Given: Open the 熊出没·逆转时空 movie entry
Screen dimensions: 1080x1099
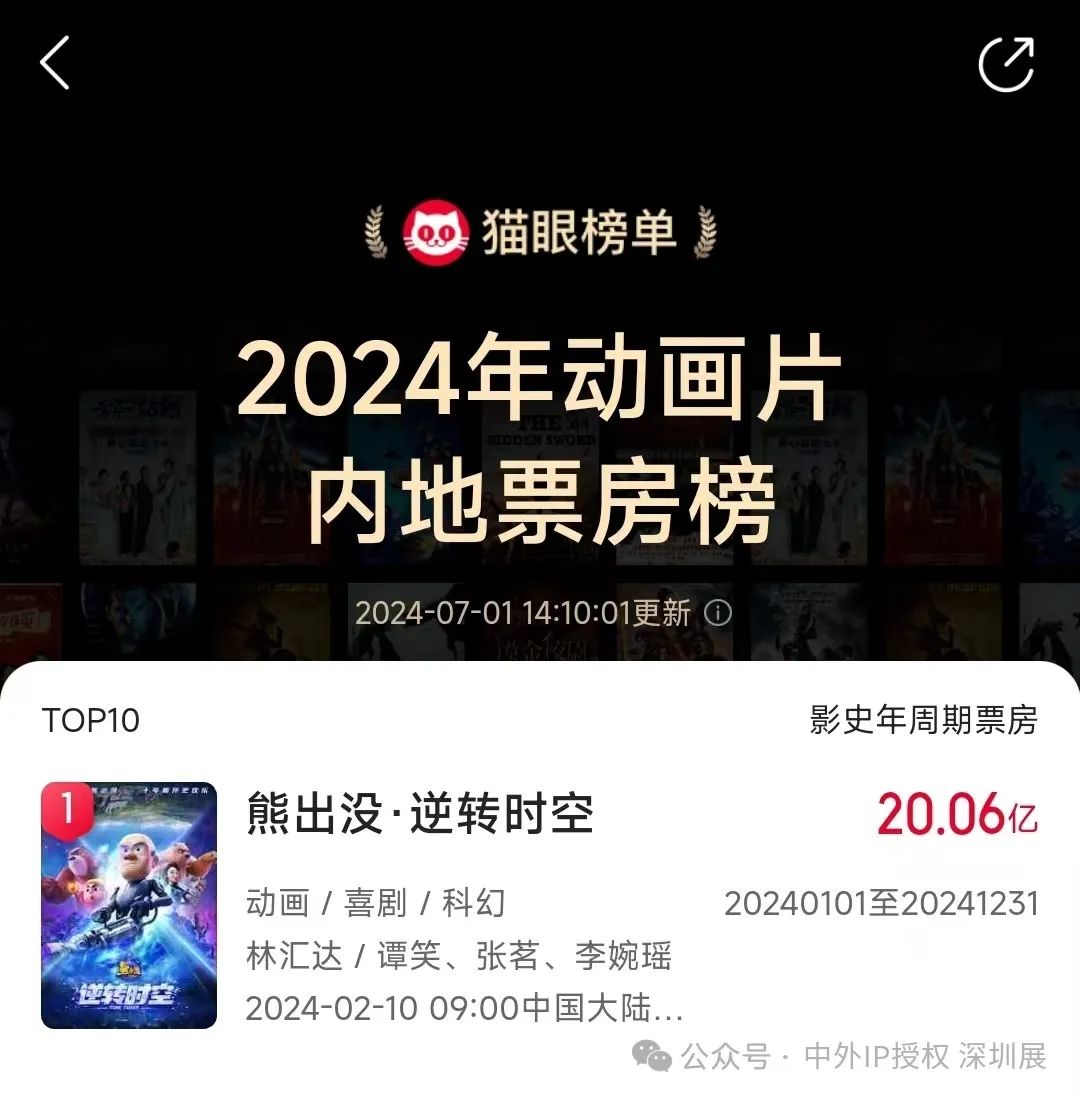Looking at the screenshot, I should click(420, 814).
